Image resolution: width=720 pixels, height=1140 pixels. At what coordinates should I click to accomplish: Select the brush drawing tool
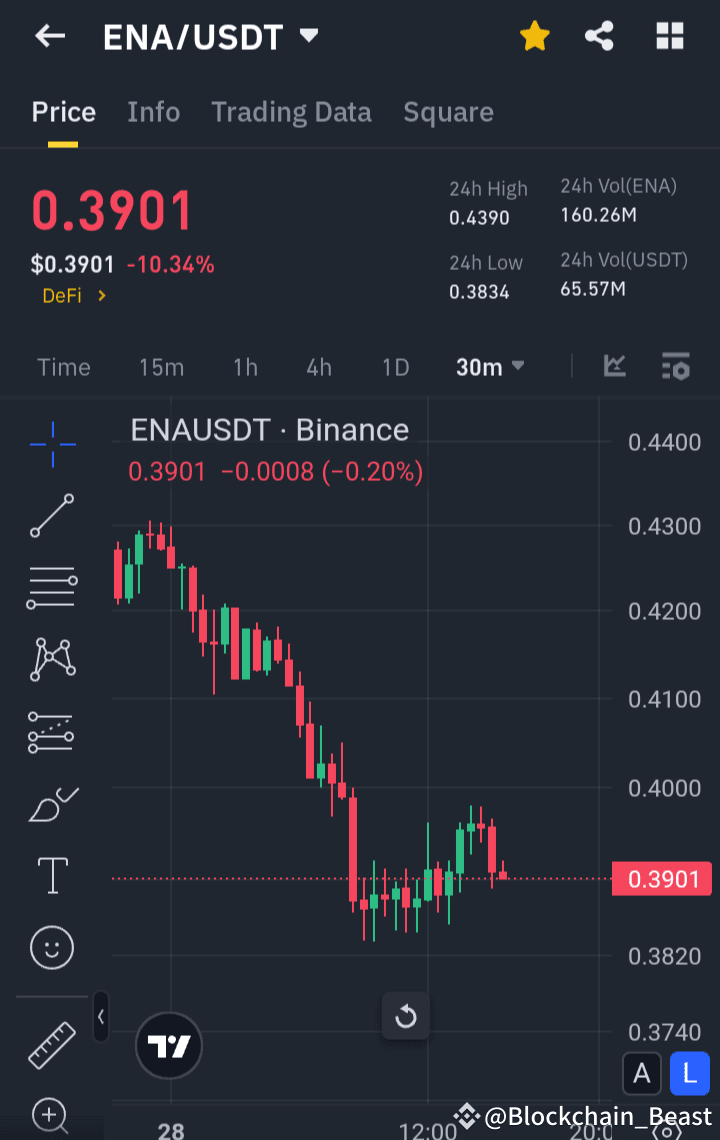point(51,803)
